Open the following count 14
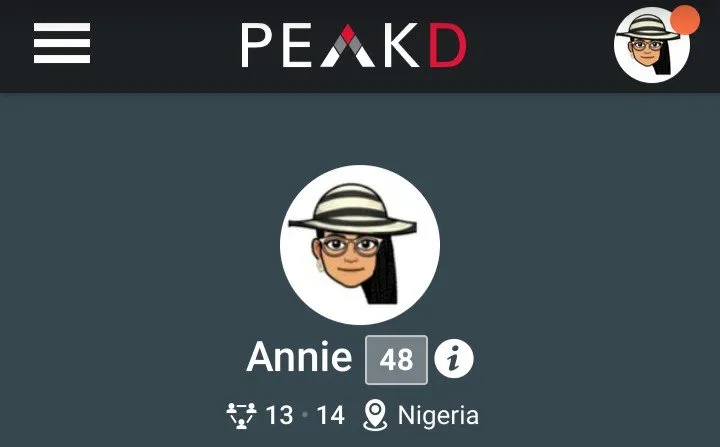Image resolution: width=720 pixels, height=447 pixels. click(330, 415)
